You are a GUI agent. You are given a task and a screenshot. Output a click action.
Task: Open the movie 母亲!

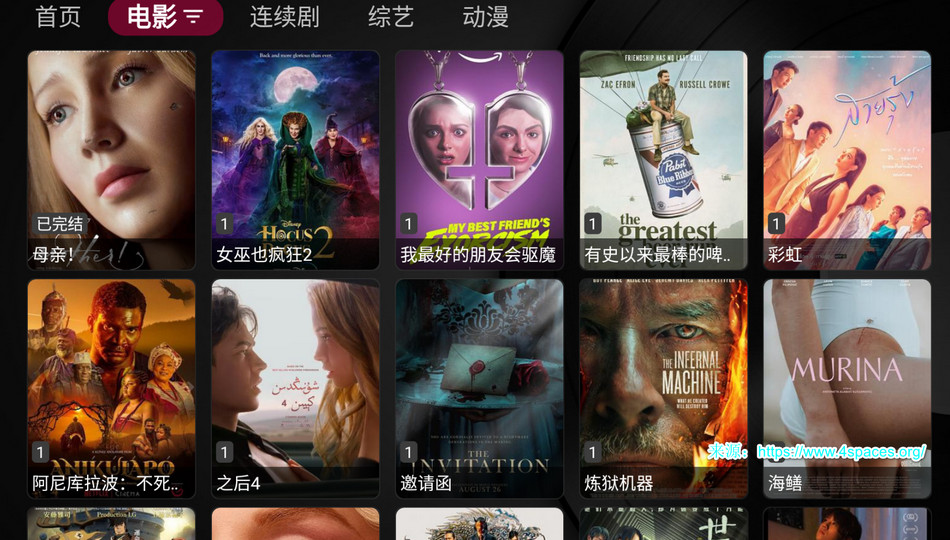[111, 160]
